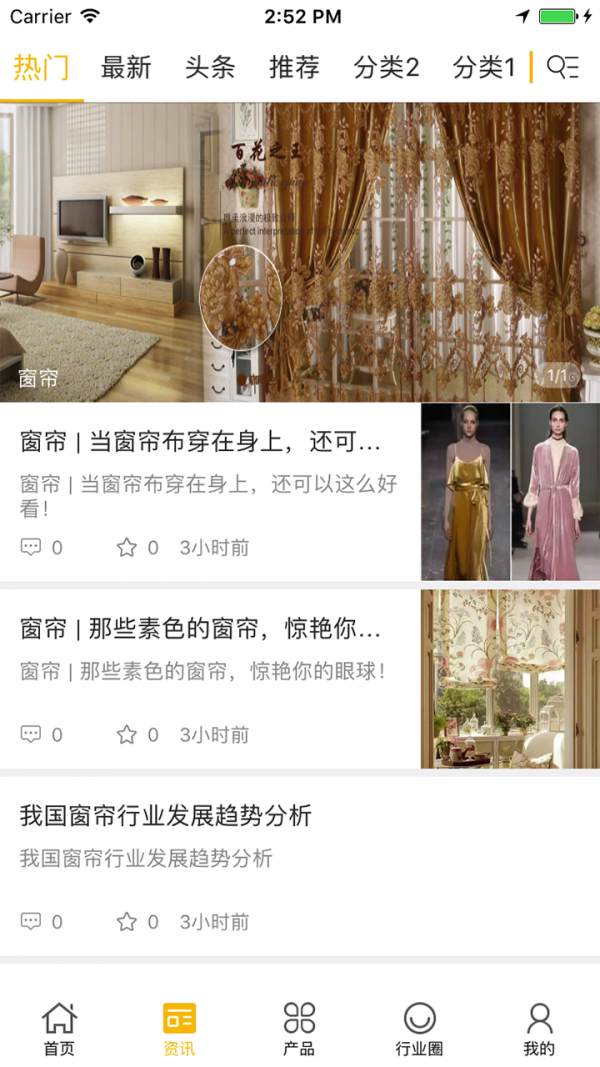Switch to the 分类1 tab
The height and width of the screenshot is (1067, 600).
coord(484,67)
